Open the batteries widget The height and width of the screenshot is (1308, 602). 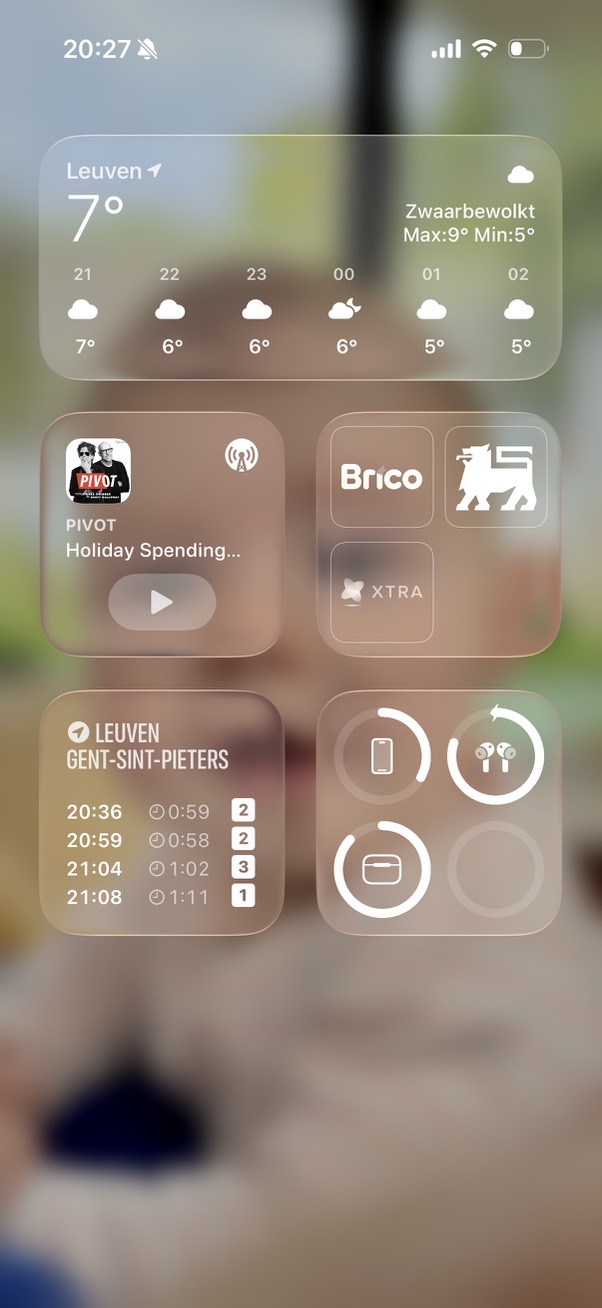pos(438,812)
